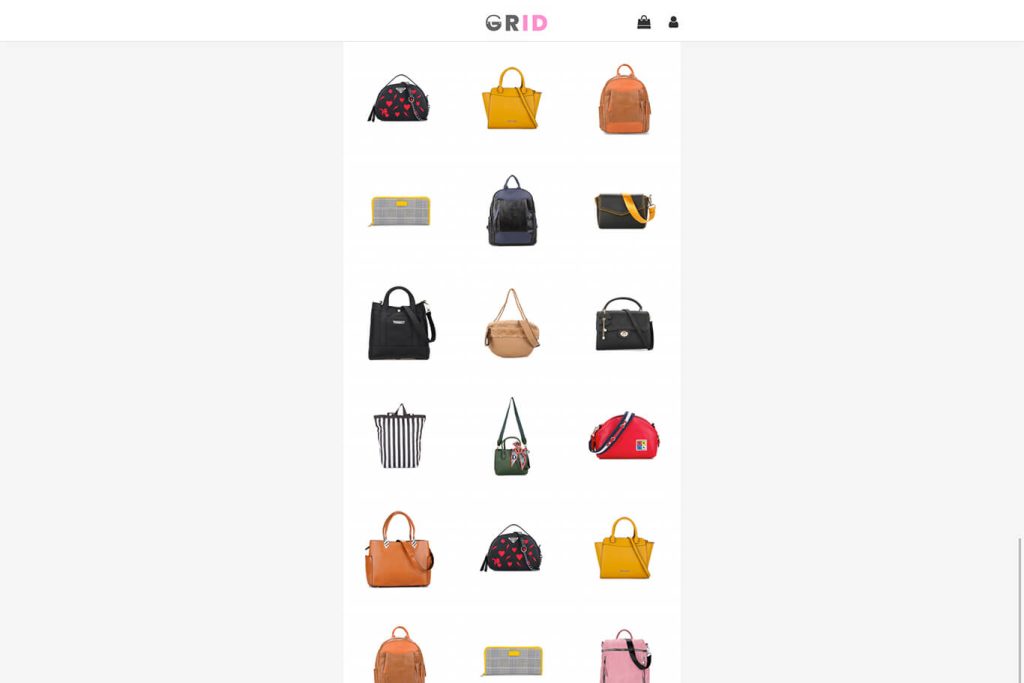View the navy blue backpack product
The height and width of the screenshot is (683, 1024).
coord(512,211)
